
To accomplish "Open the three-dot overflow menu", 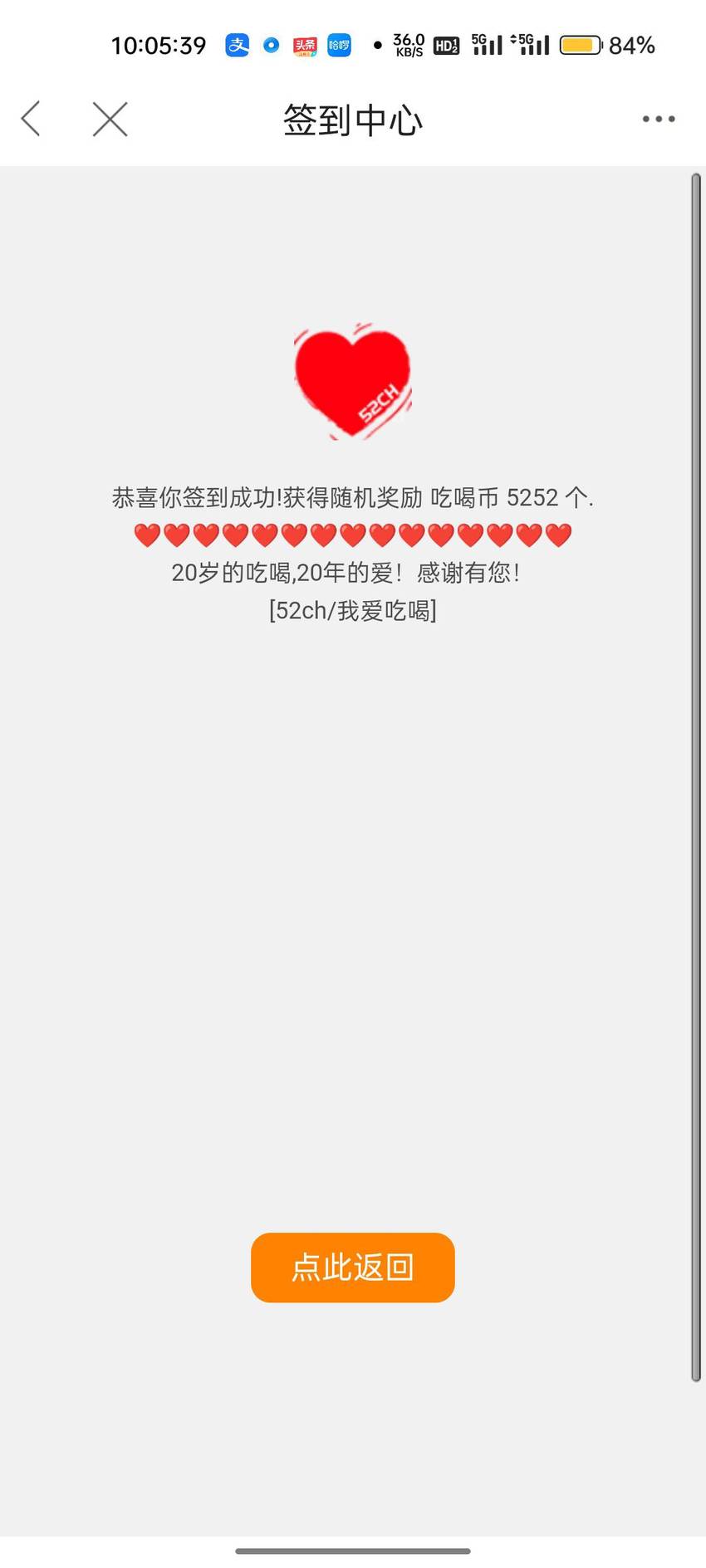I will point(659,119).
